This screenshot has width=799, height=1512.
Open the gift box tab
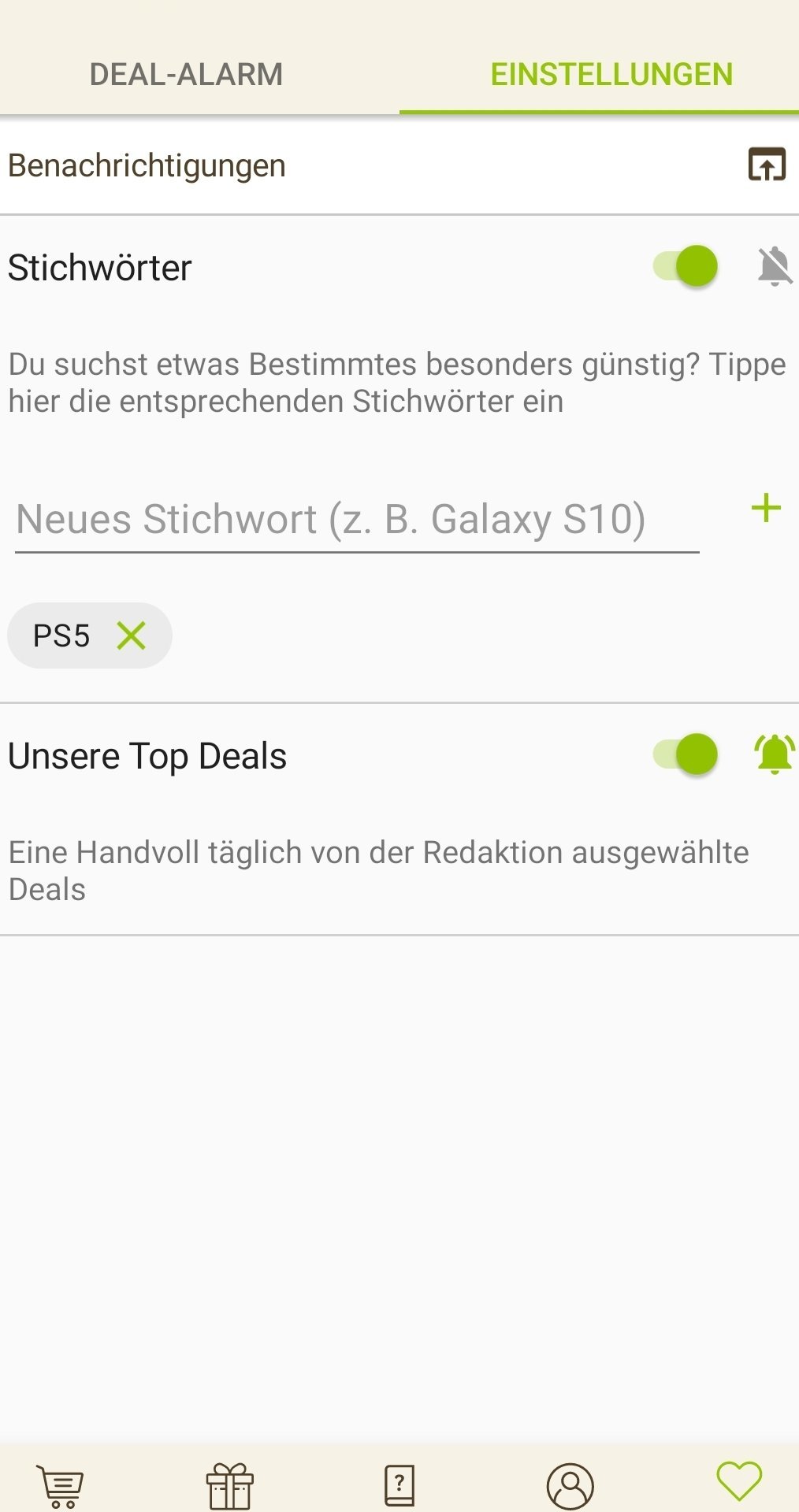point(230,1485)
